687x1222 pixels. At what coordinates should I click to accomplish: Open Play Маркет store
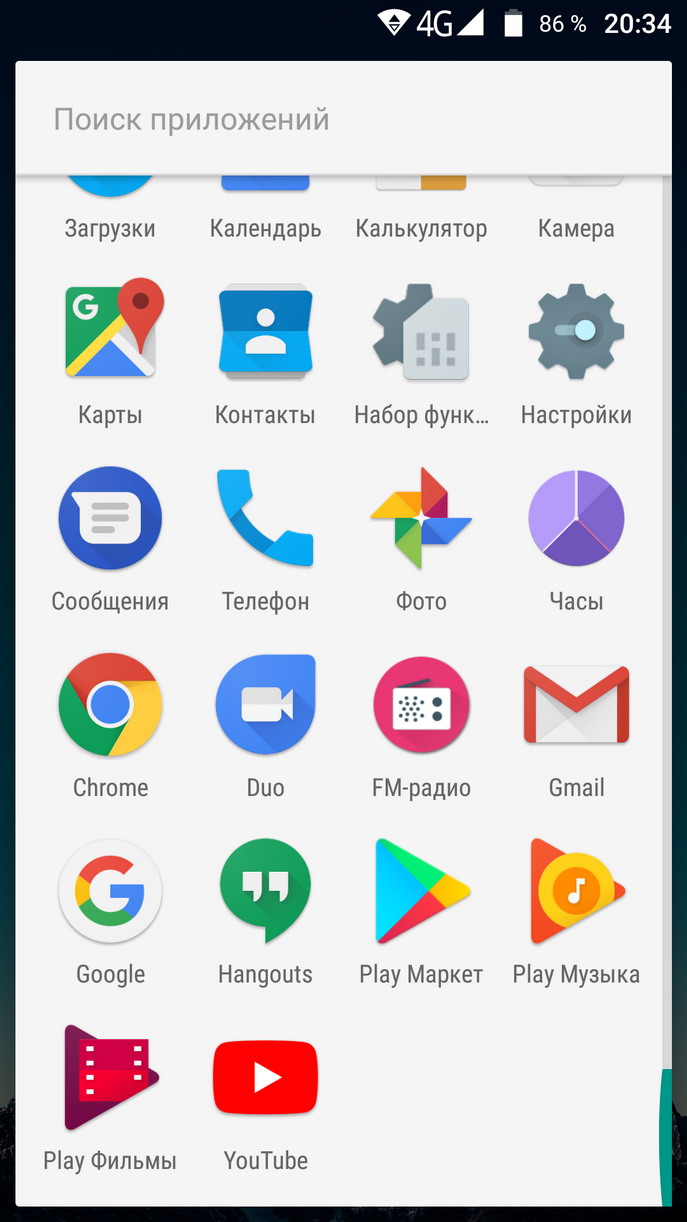tap(421, 891)
